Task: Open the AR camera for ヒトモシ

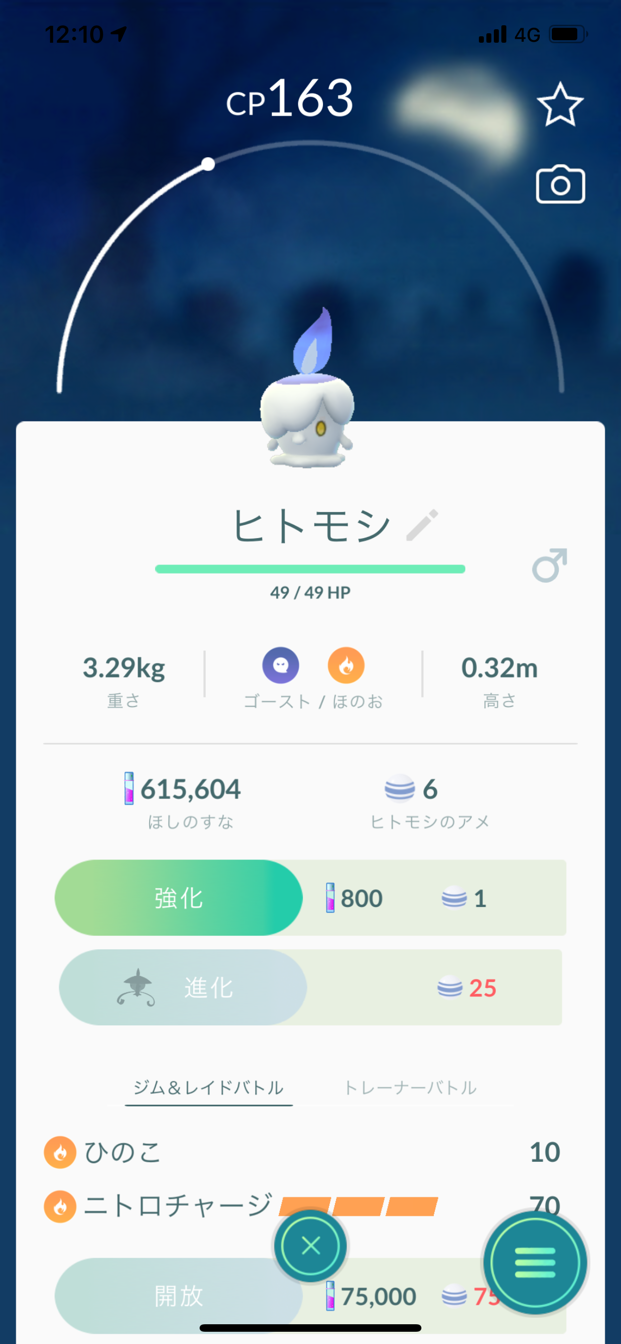Action: [560, 185]
